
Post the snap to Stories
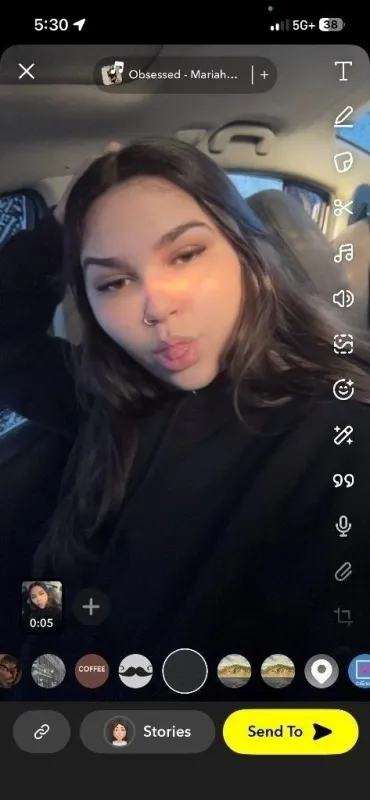point(147,732)
